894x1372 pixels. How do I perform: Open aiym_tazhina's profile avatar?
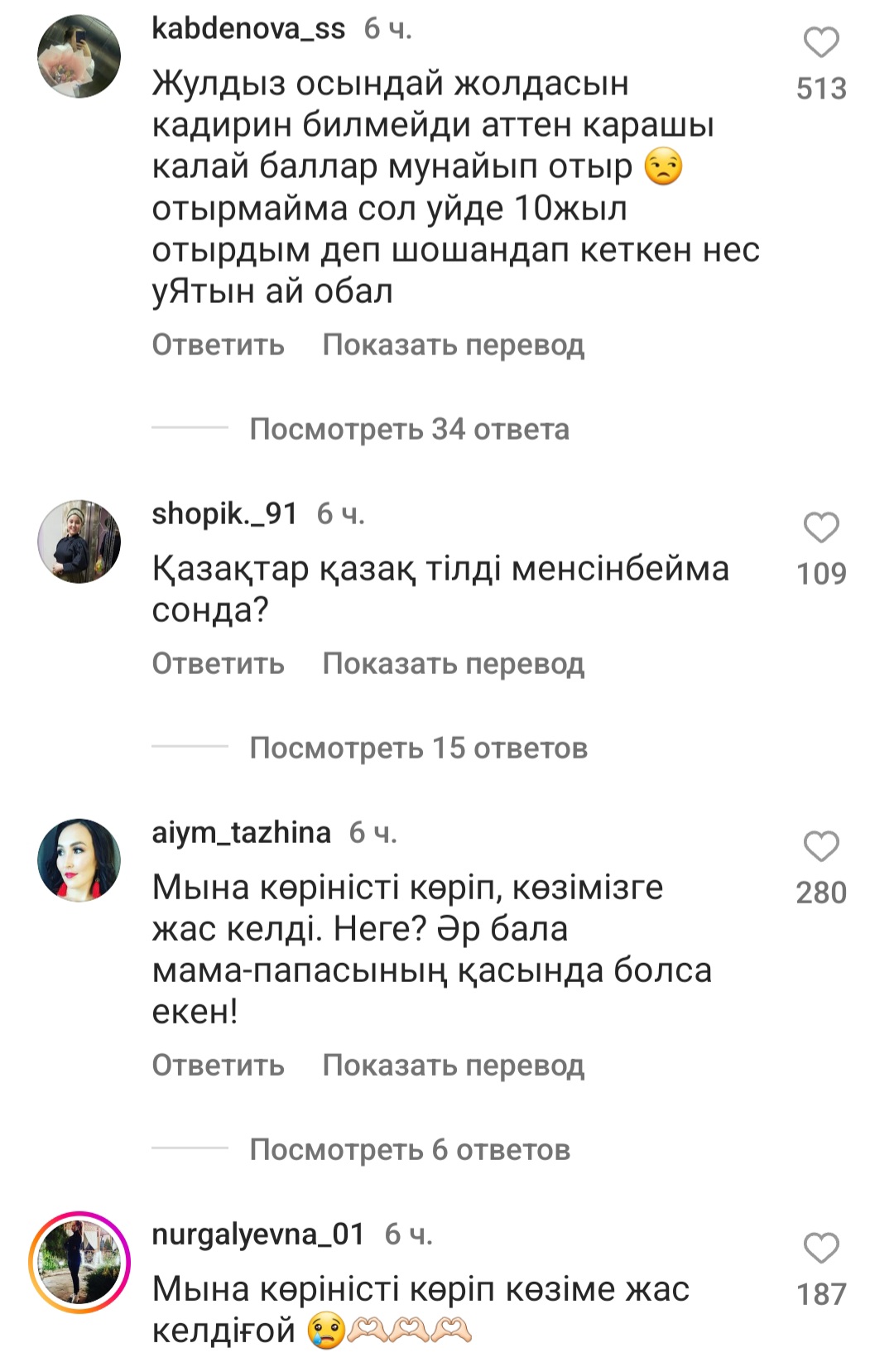point(79,860)
